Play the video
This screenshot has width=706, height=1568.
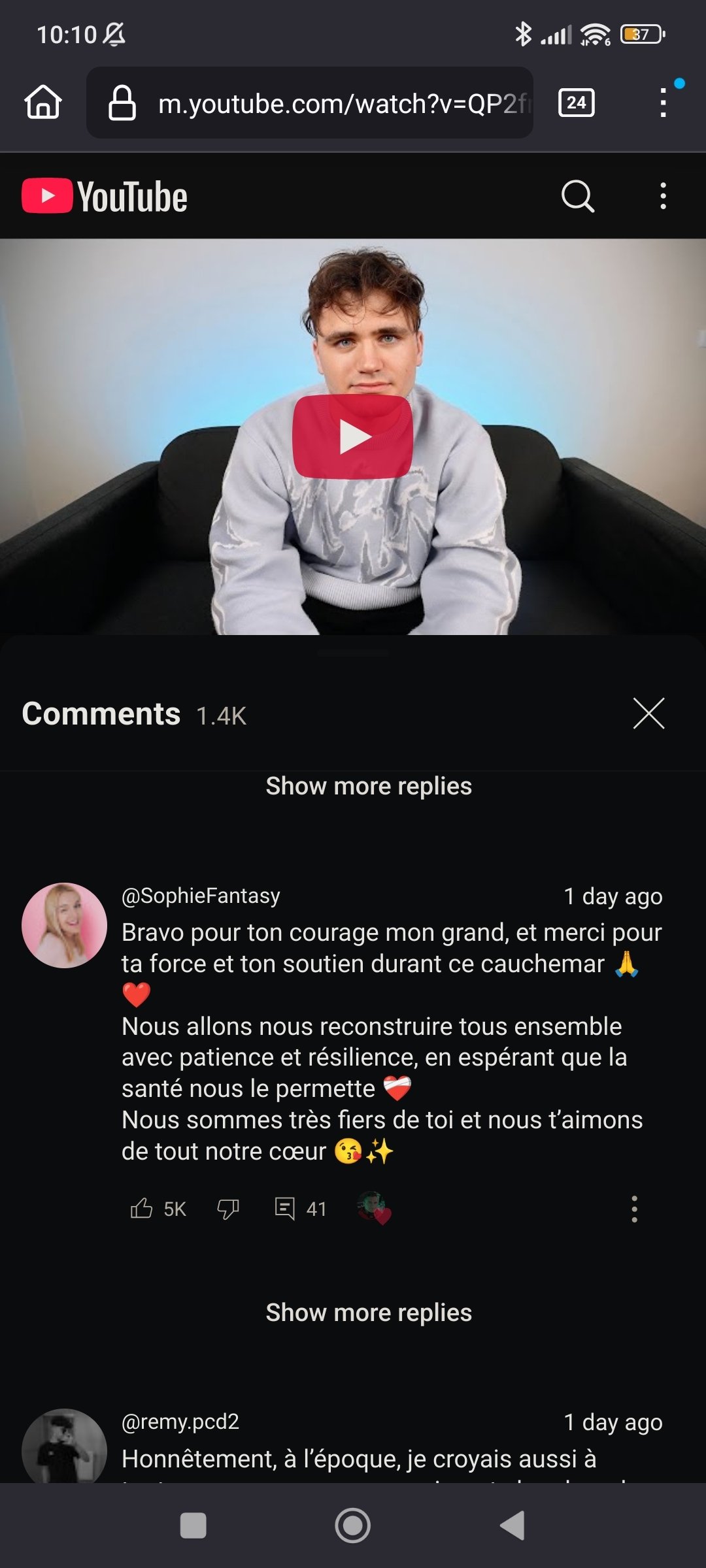[353, 436]
